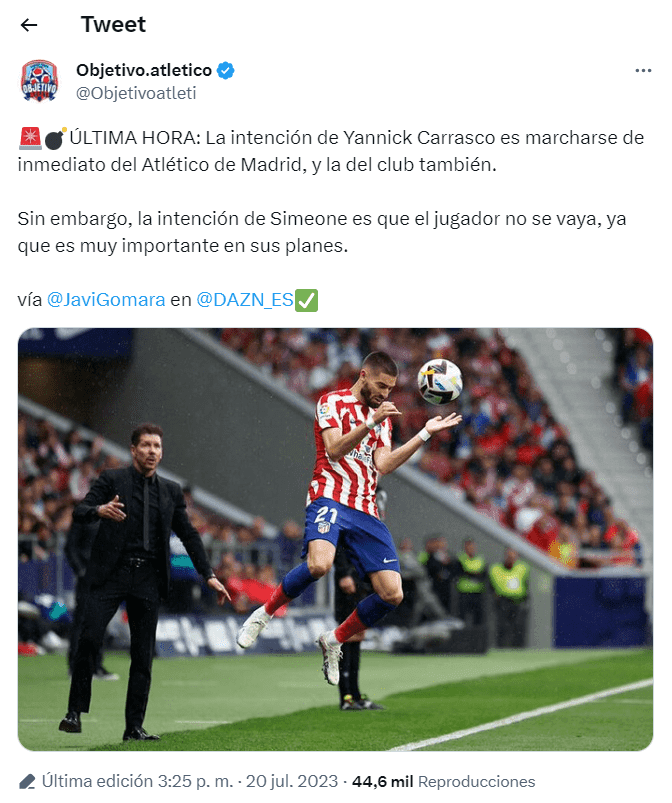This screenshot has width=672, height=803.
Task: View the tweet's match photo full size
Action: coord(335,539)
